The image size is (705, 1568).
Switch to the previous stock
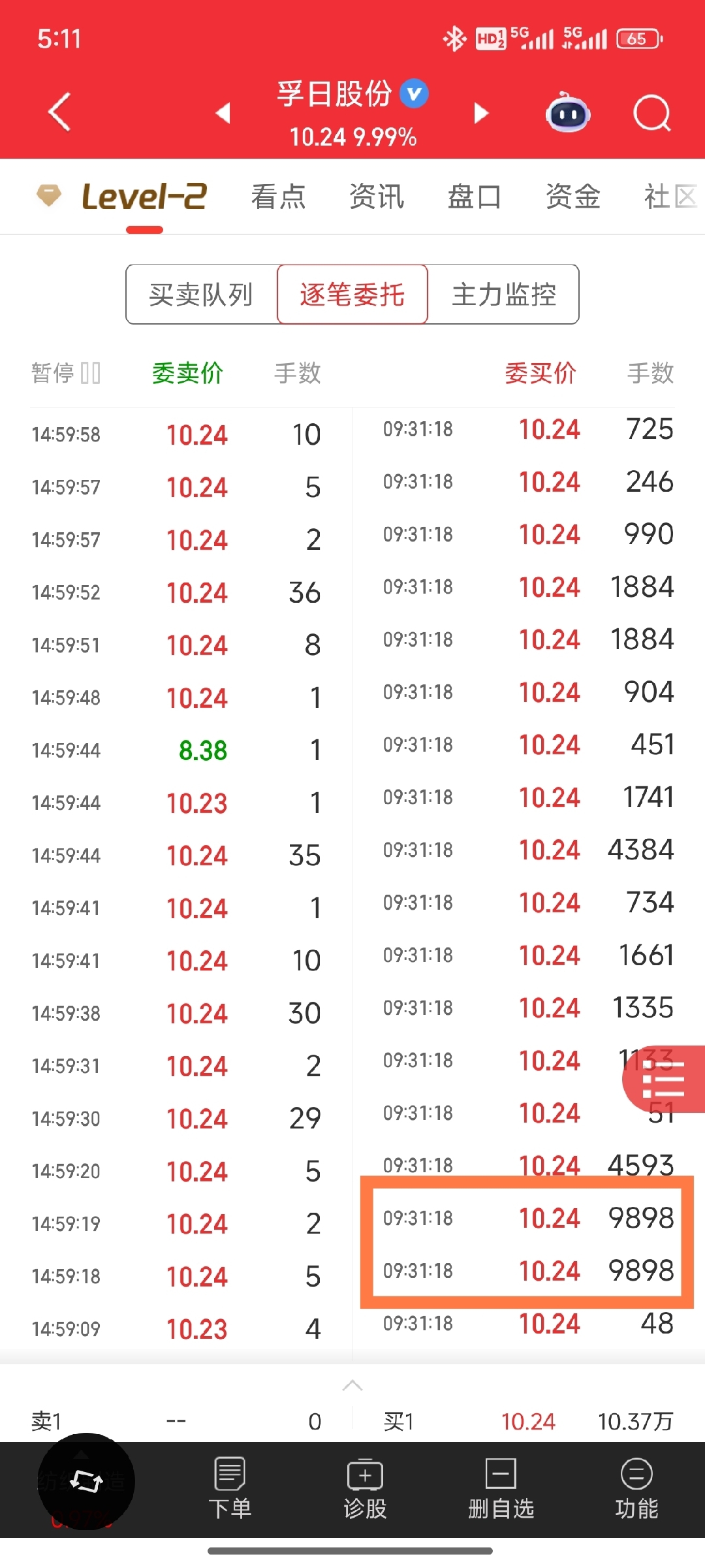click(223, 113)
